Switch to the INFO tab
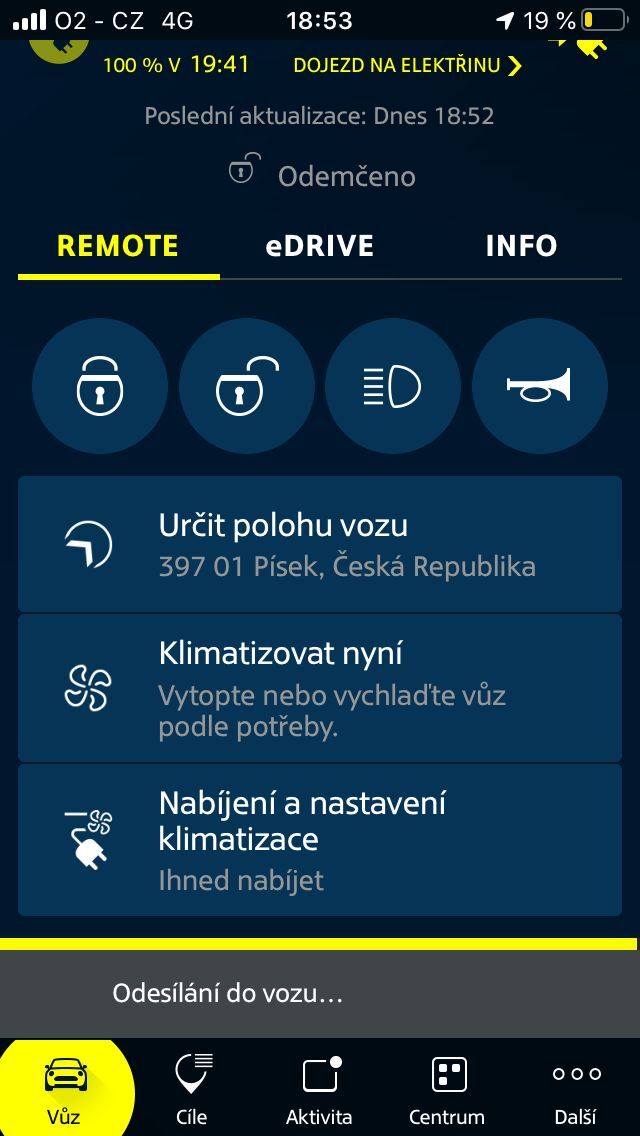 click(521, 246)
